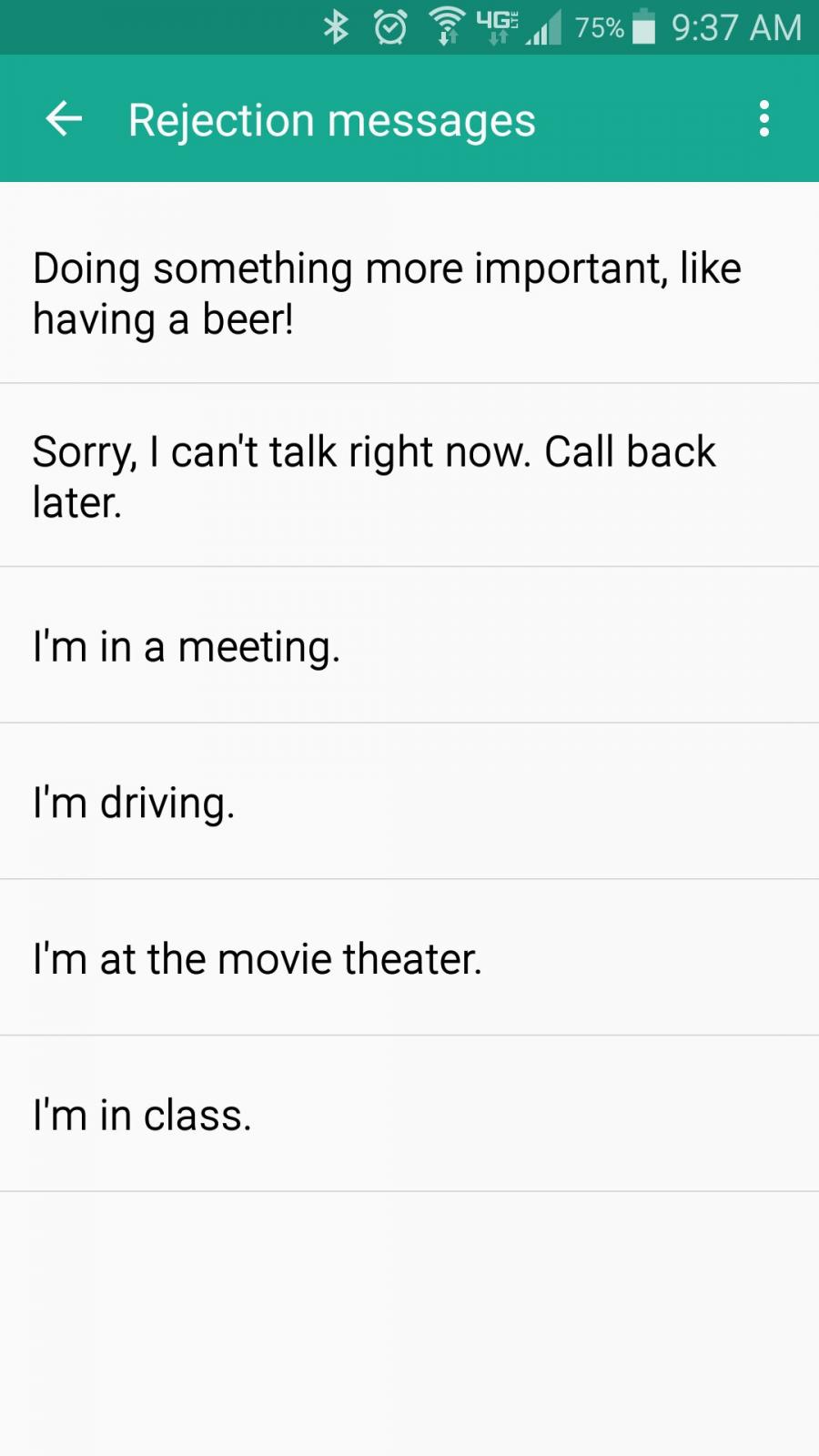The width and height of the screenshot is (819, 1456).
Task: Open the 'I'm in class.' message
Action: click(x=409, y=1114)
